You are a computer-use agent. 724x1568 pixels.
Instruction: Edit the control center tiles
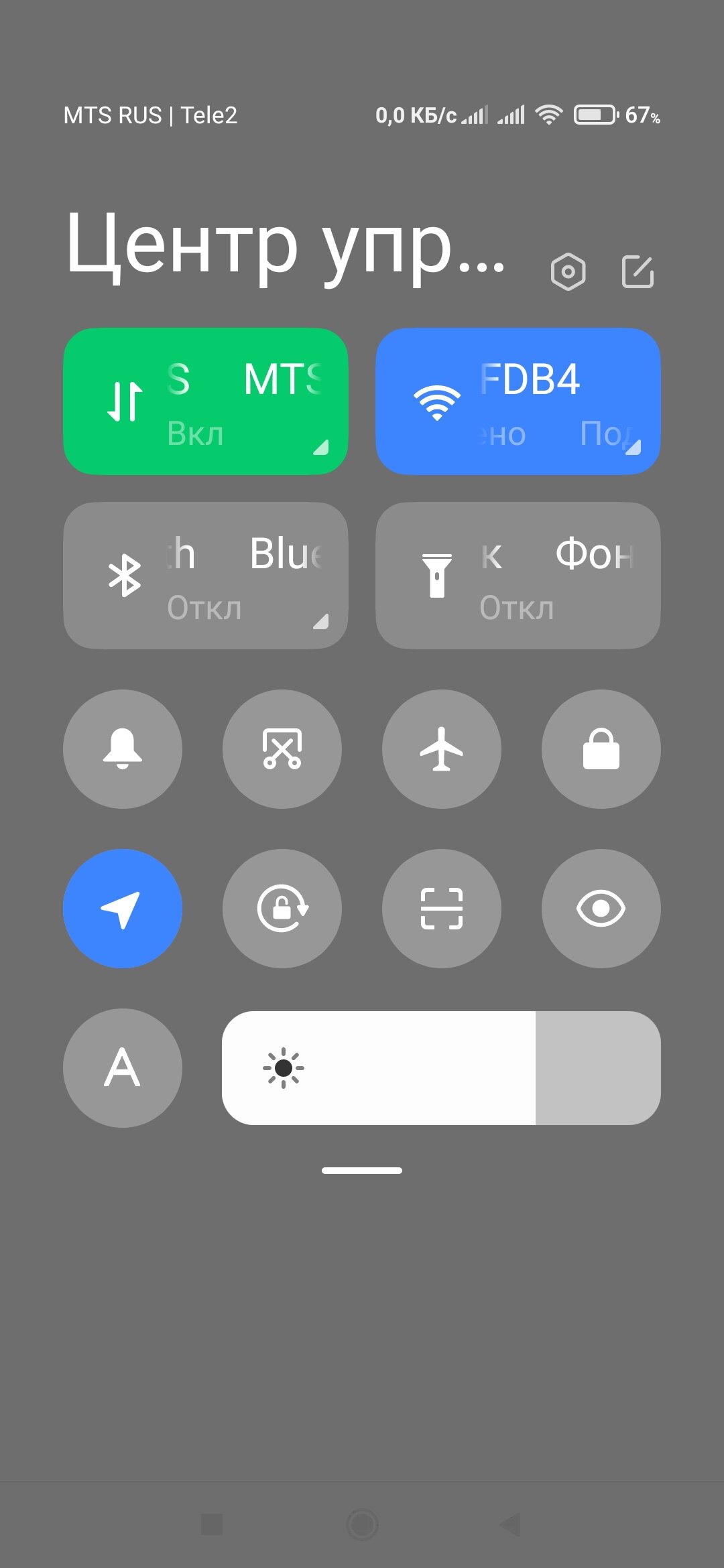pyautogui.click(x=638, y=271)
